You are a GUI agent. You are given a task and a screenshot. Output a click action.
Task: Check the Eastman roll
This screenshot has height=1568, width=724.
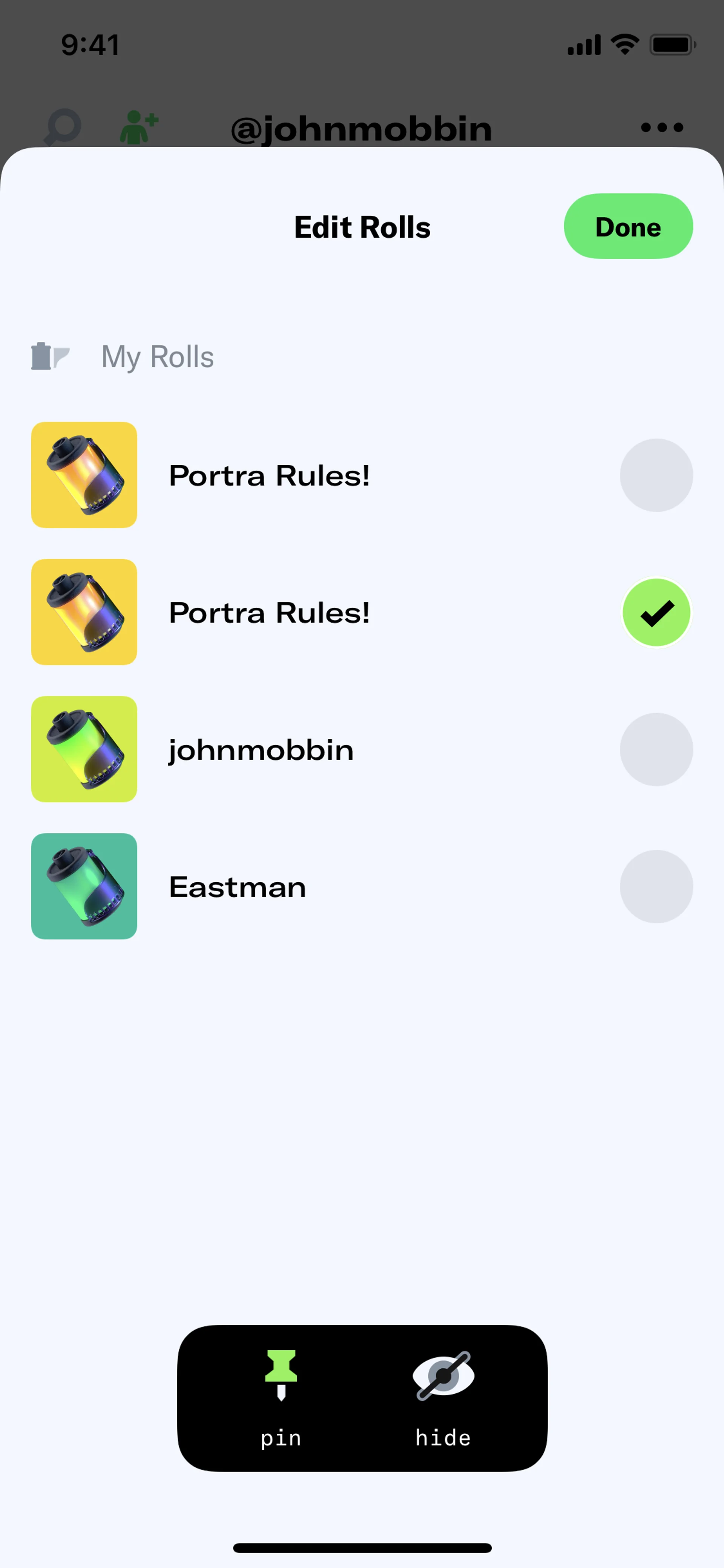tap(656, 886)
